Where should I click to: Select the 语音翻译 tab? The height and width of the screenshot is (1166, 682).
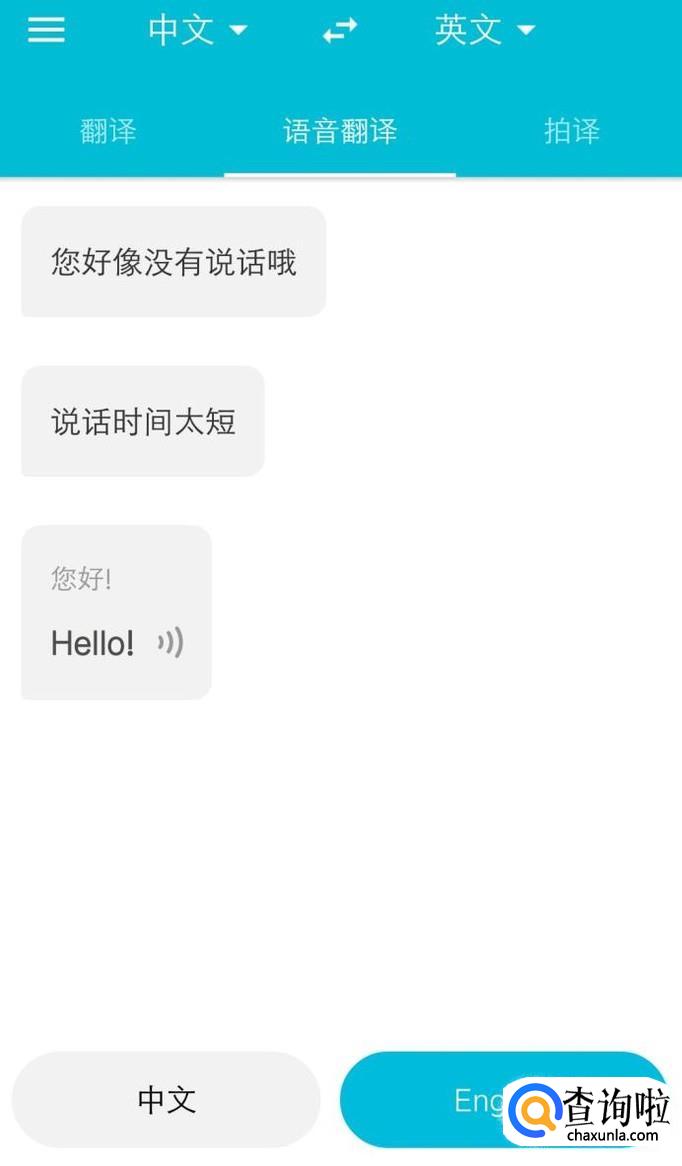tap(340, 131)
